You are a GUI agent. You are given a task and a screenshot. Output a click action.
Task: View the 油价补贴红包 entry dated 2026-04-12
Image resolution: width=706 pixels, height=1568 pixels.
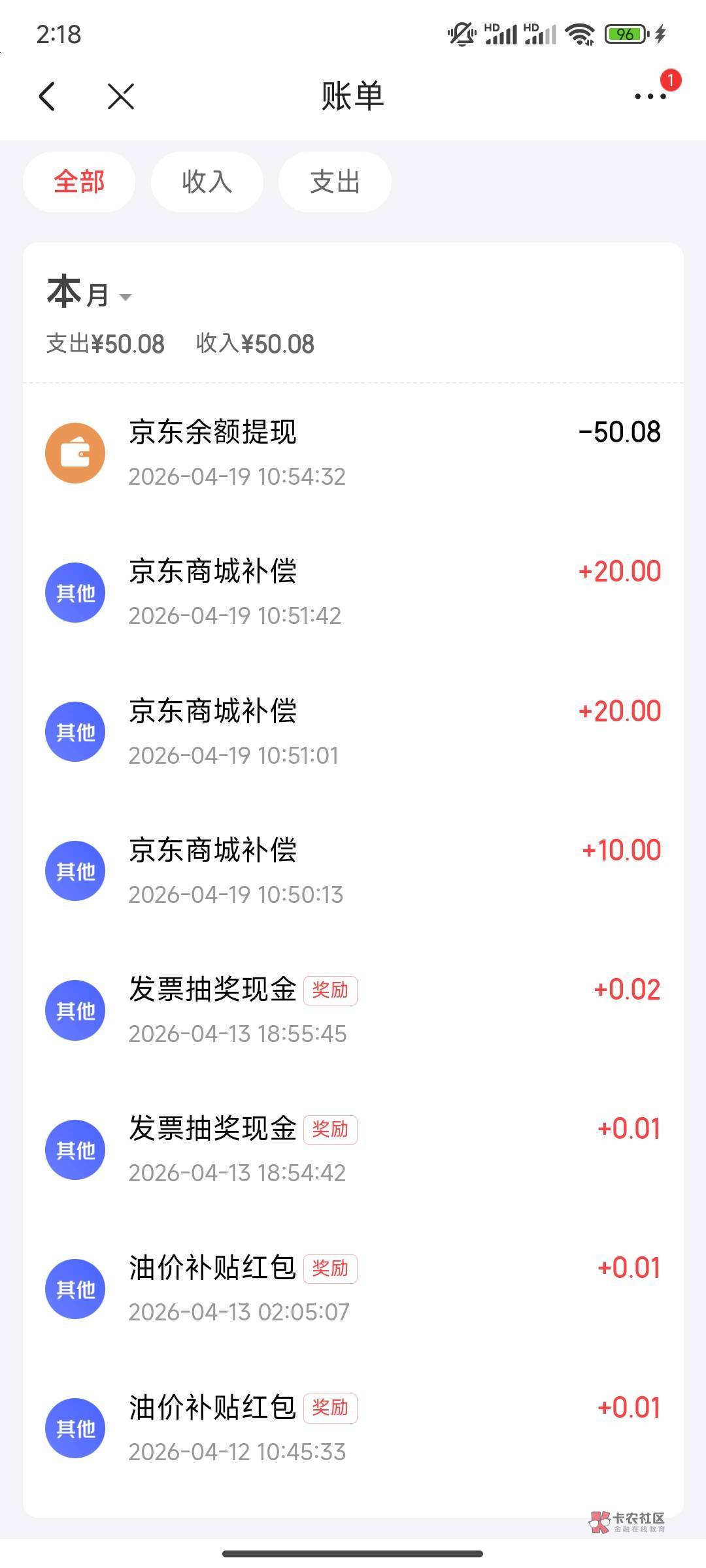click(x=353, y=1428)
